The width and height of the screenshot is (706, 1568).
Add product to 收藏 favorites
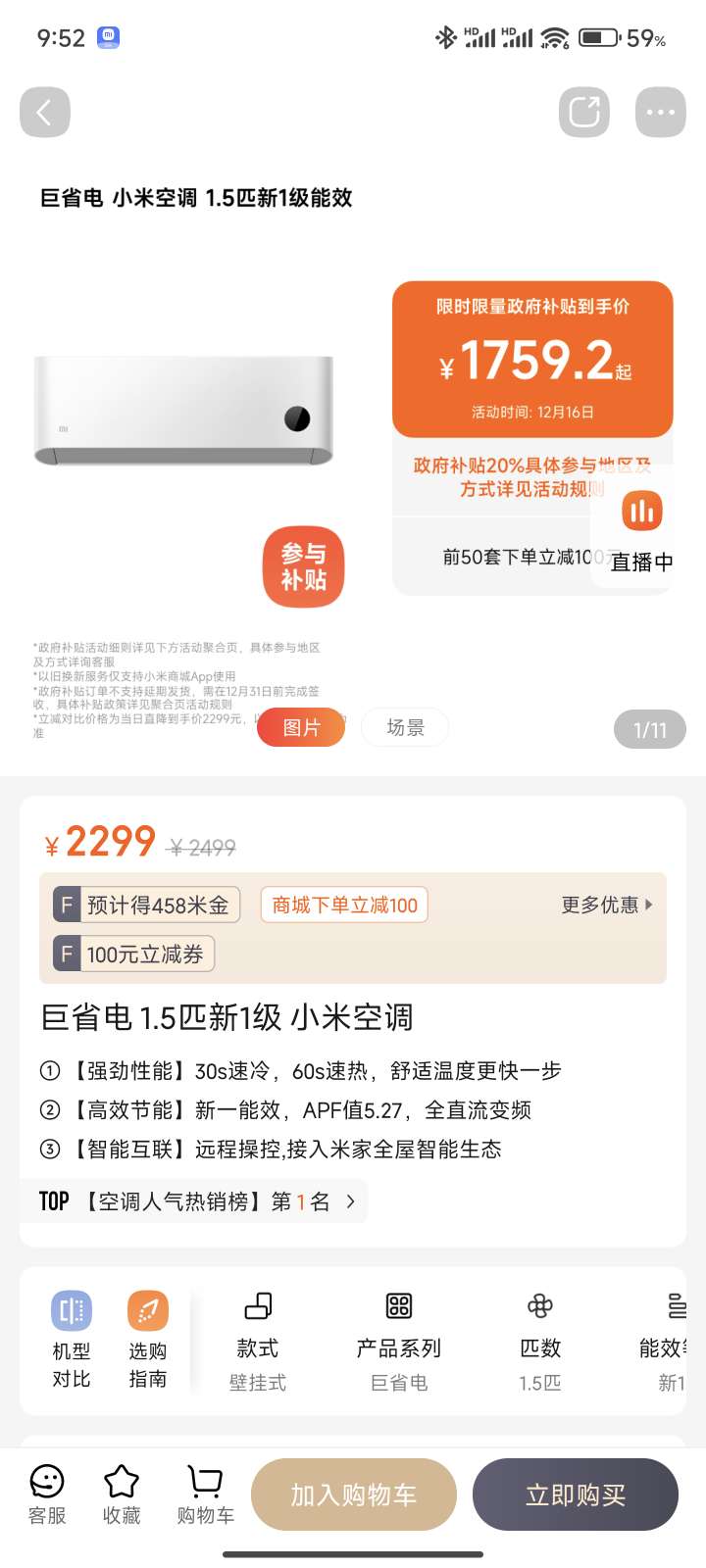point(122,1494)
